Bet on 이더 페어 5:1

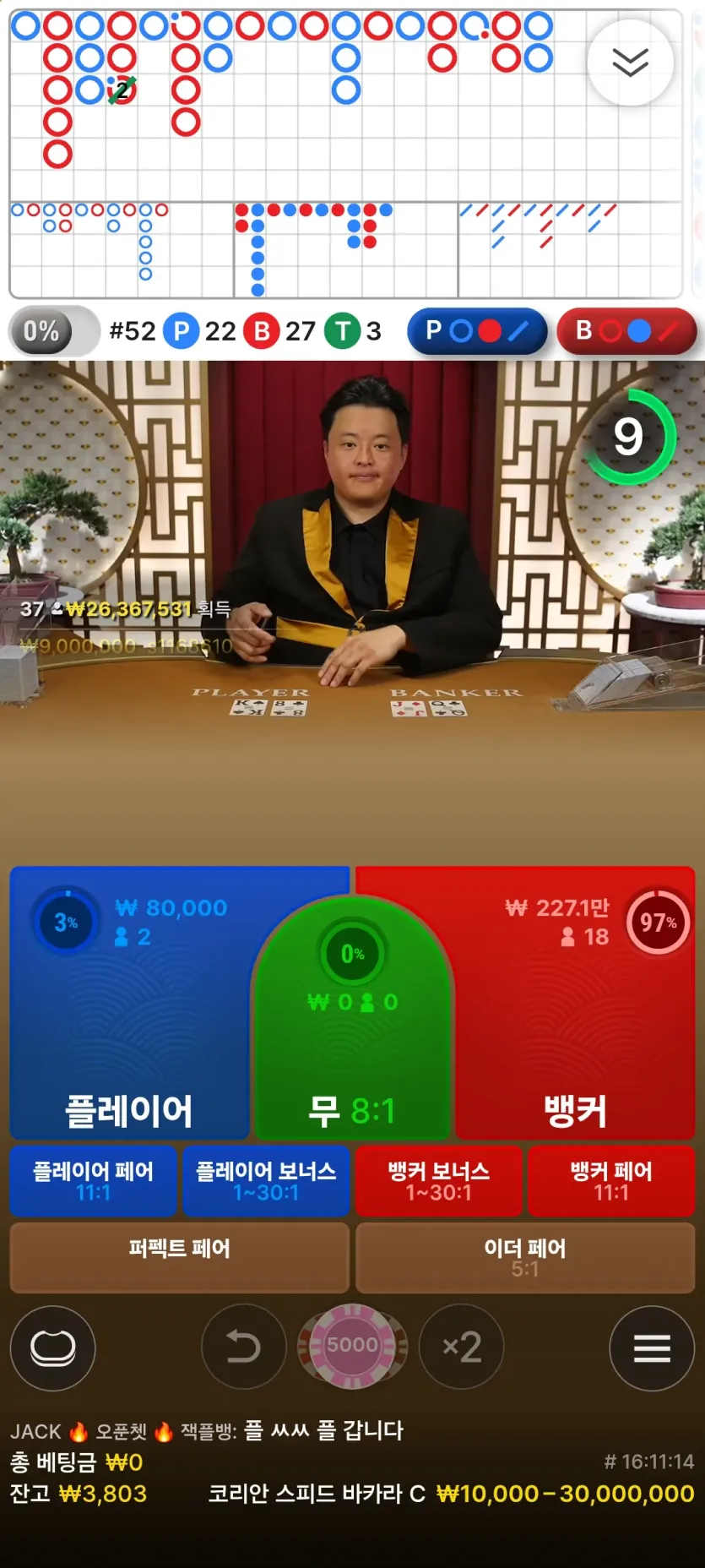coord(525,1257)
